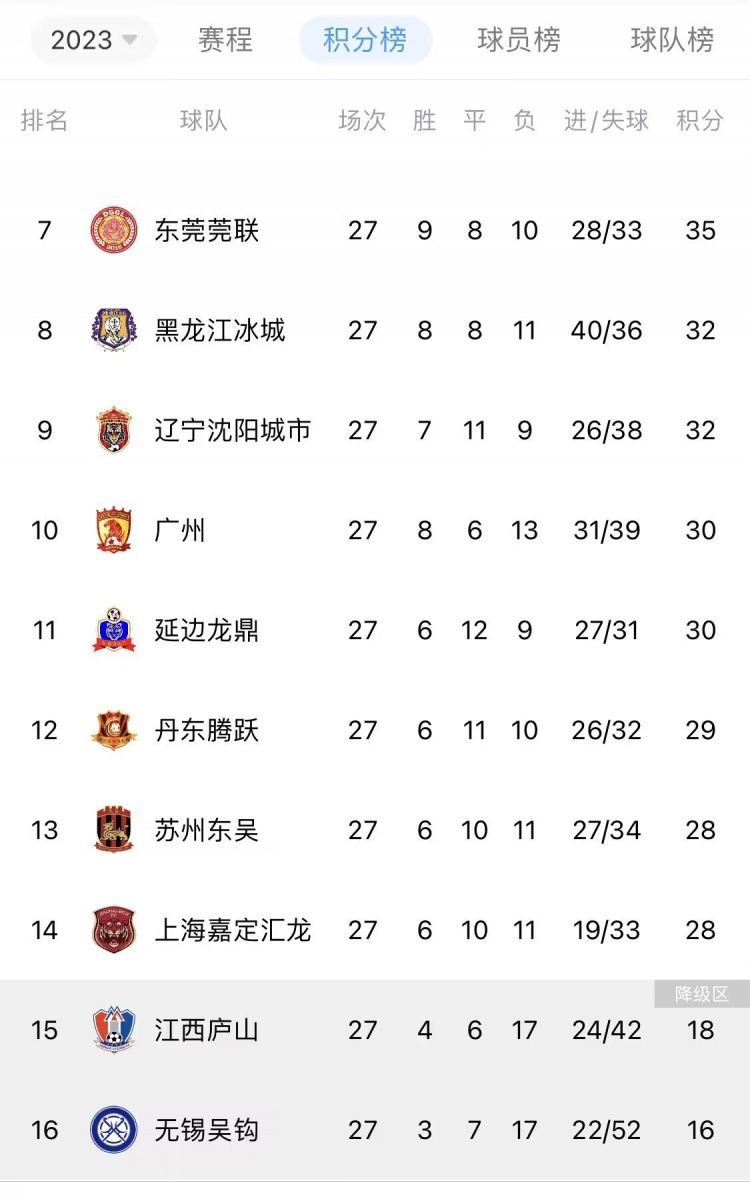The height and width of the screenshot is (1195, 750).
Task: Open the 江西庐山 team row
Action: click(x=207, y=1030)
